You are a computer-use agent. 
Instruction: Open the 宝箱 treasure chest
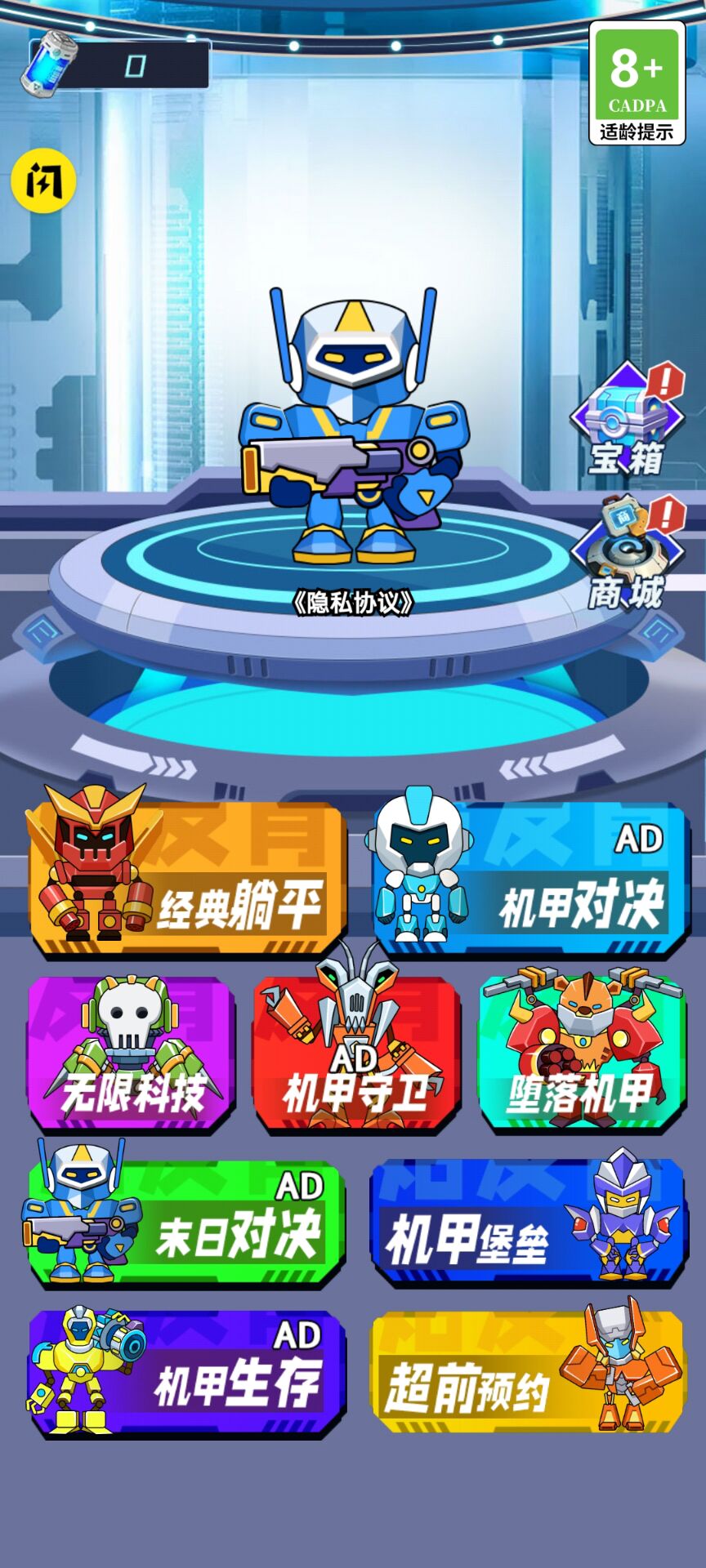click(628, 420)
